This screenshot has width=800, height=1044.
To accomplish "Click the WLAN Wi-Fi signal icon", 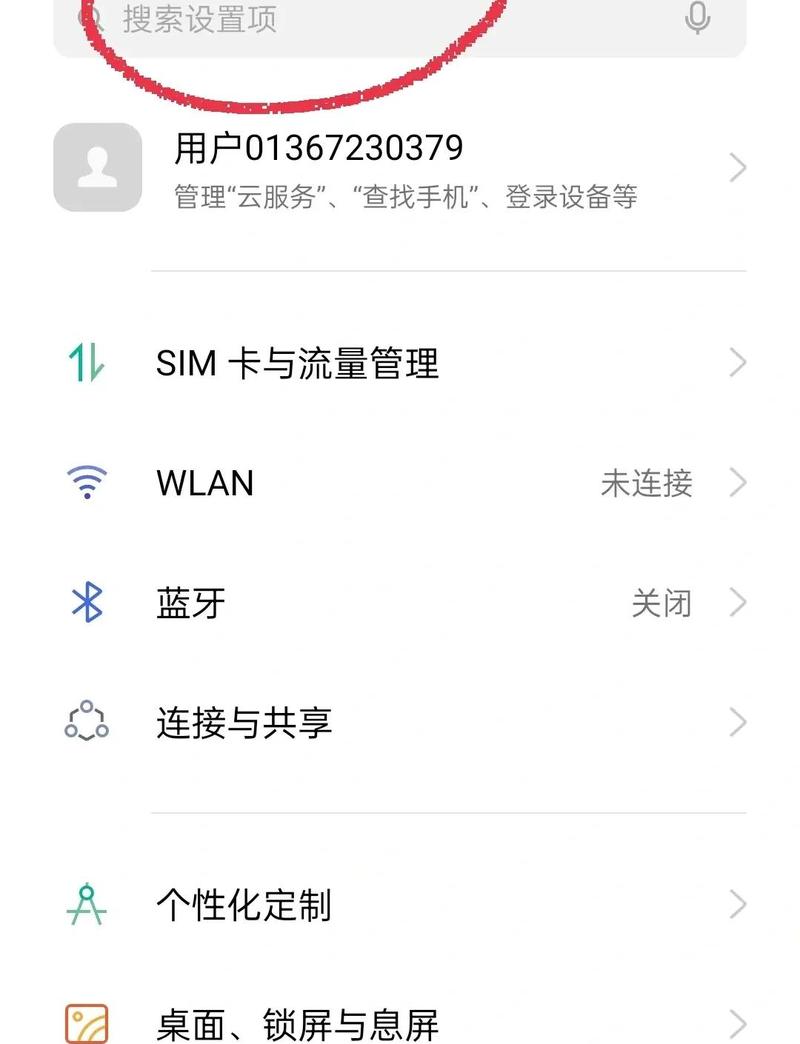I will [x=88, y=483].
